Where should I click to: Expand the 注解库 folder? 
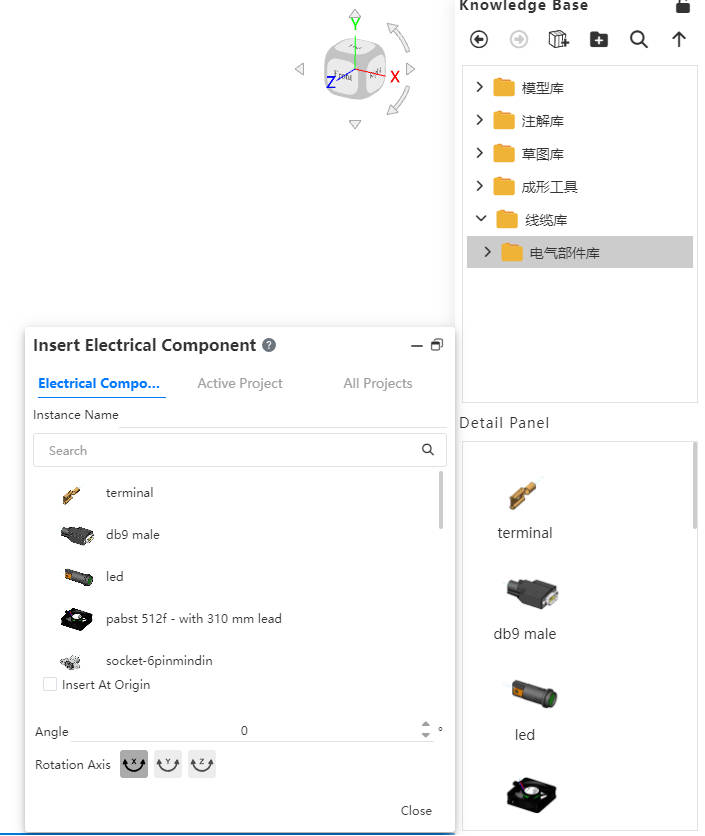click(480, 120)
